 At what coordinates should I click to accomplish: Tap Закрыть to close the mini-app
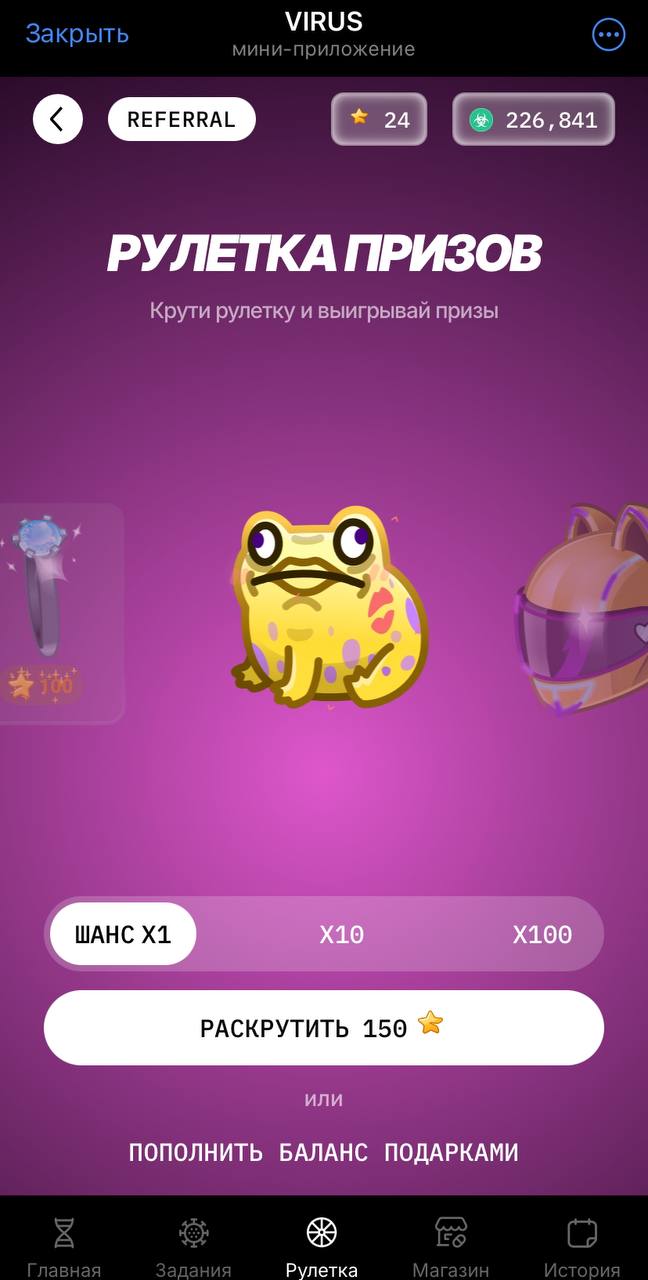(77, 33)
